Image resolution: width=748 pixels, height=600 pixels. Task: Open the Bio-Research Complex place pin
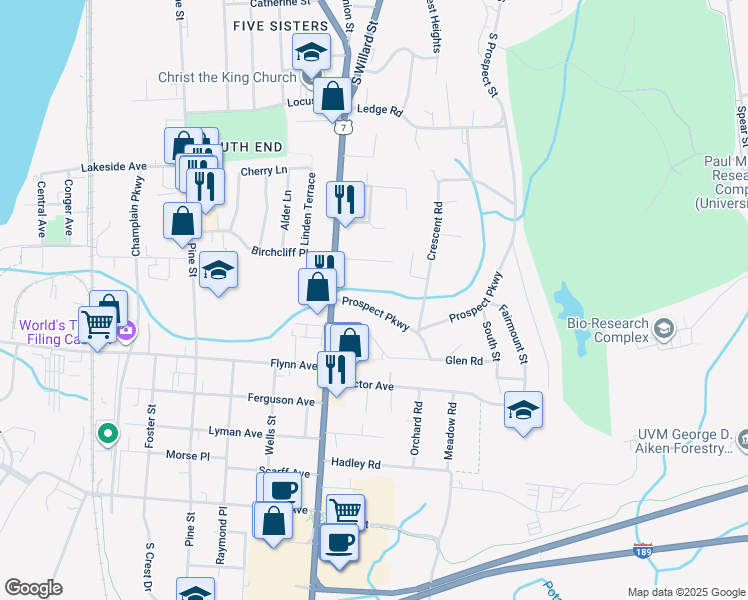[664, 328]
